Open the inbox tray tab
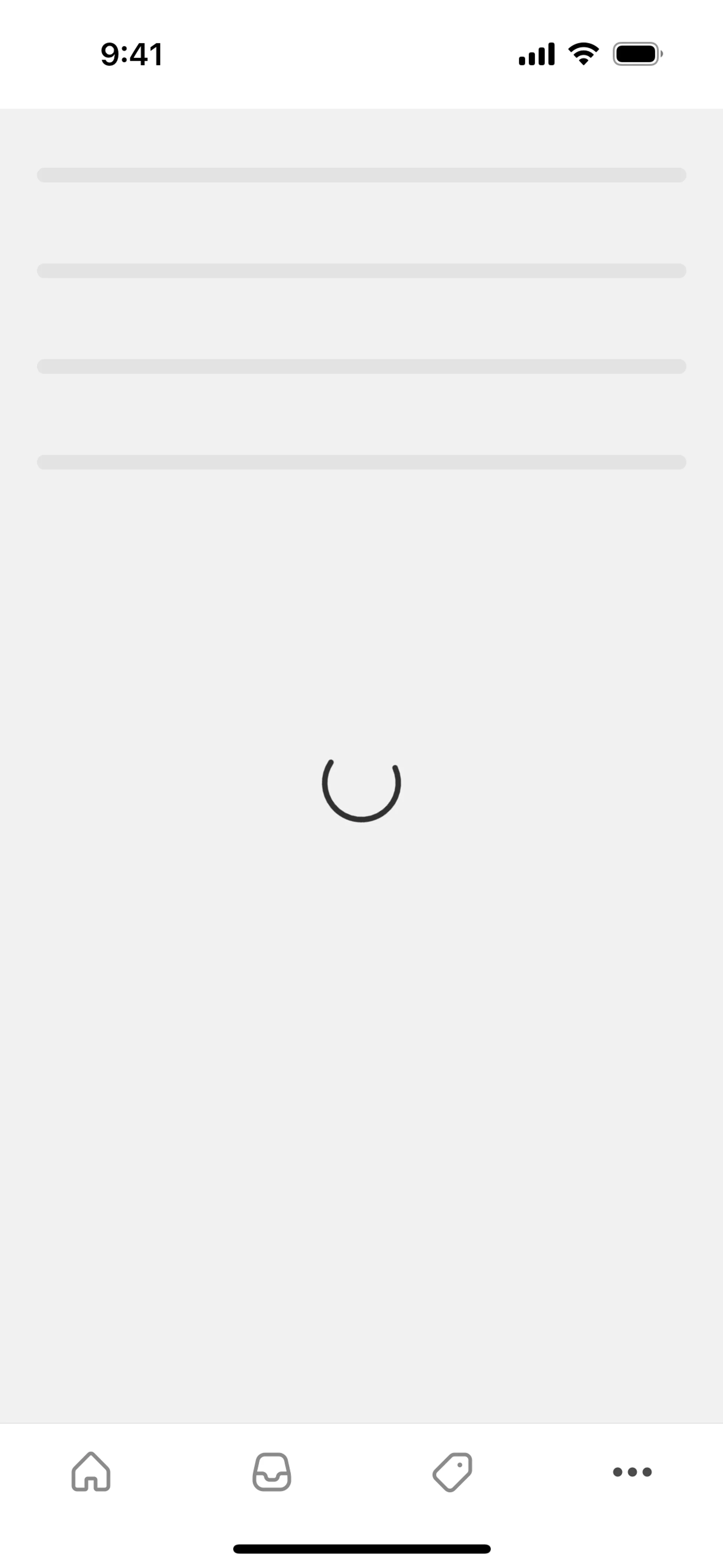Viewport: 723px width, 1568px height. 272,1472
